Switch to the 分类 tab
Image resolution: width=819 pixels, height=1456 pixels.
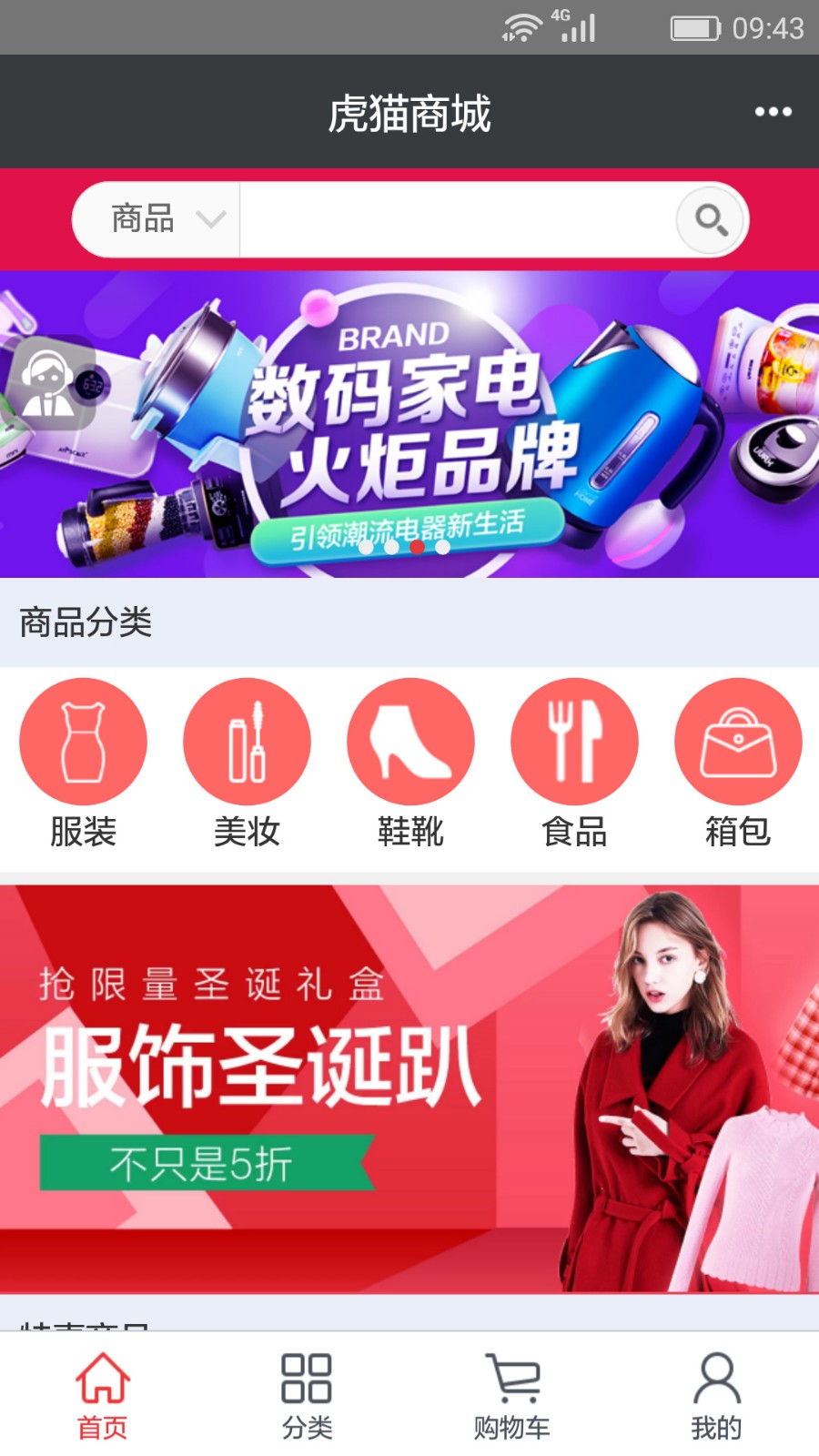coord(307,1396)
